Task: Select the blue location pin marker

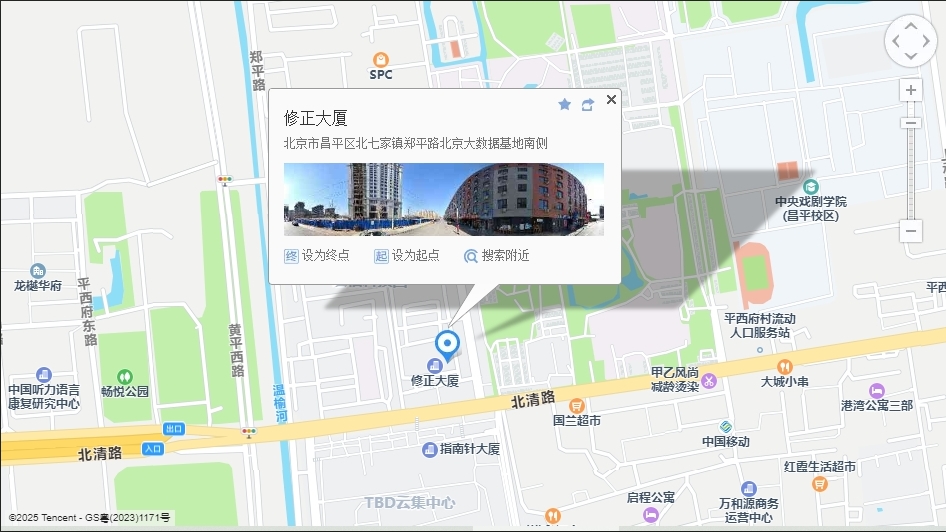Action: [449, 343]
